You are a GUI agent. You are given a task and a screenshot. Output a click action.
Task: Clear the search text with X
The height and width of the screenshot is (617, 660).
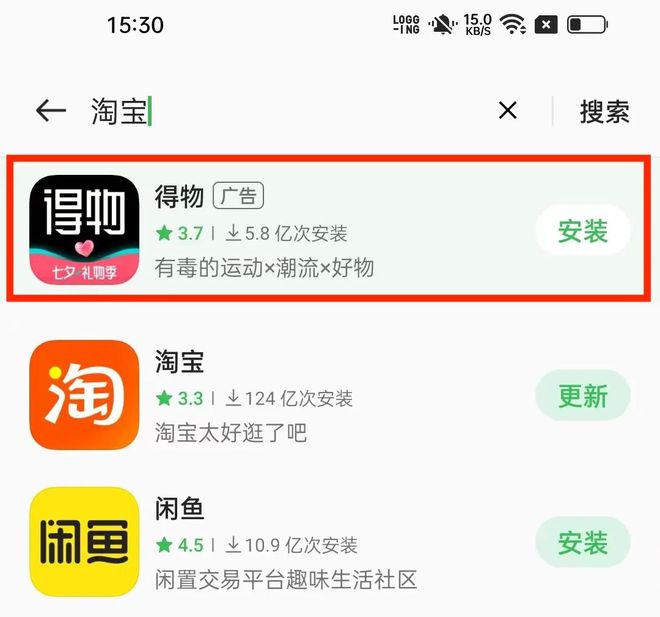(x=508, y=111)
